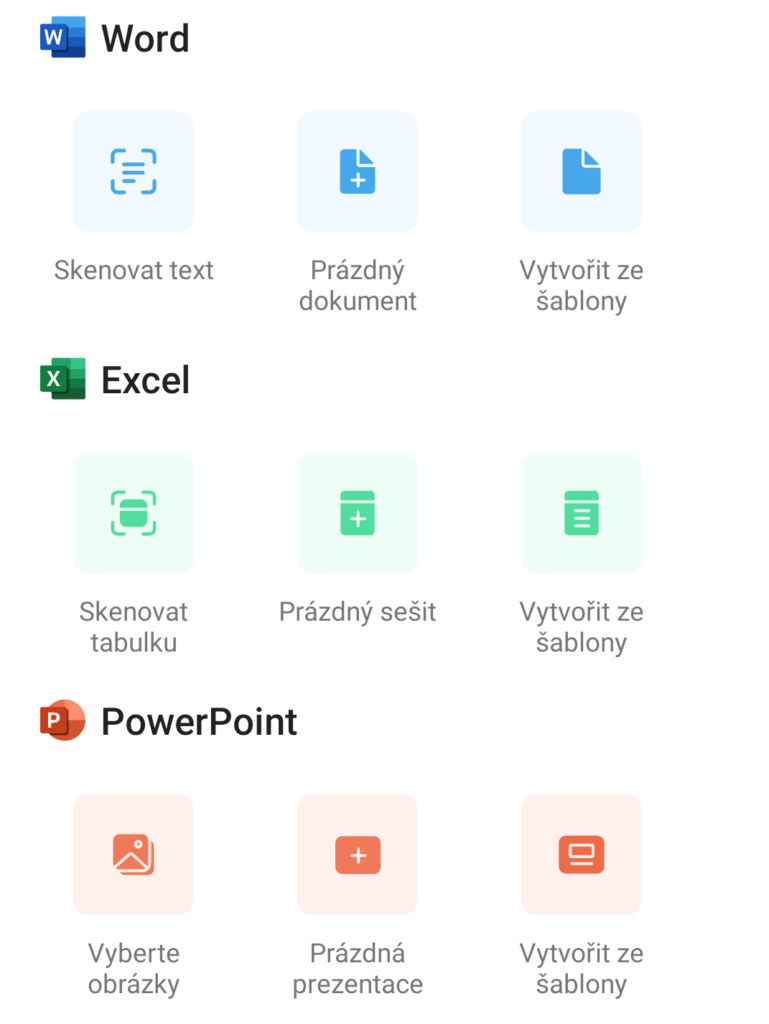Create a Prázdný dokument in Word

pyautogui.click(x=357, y=171)
